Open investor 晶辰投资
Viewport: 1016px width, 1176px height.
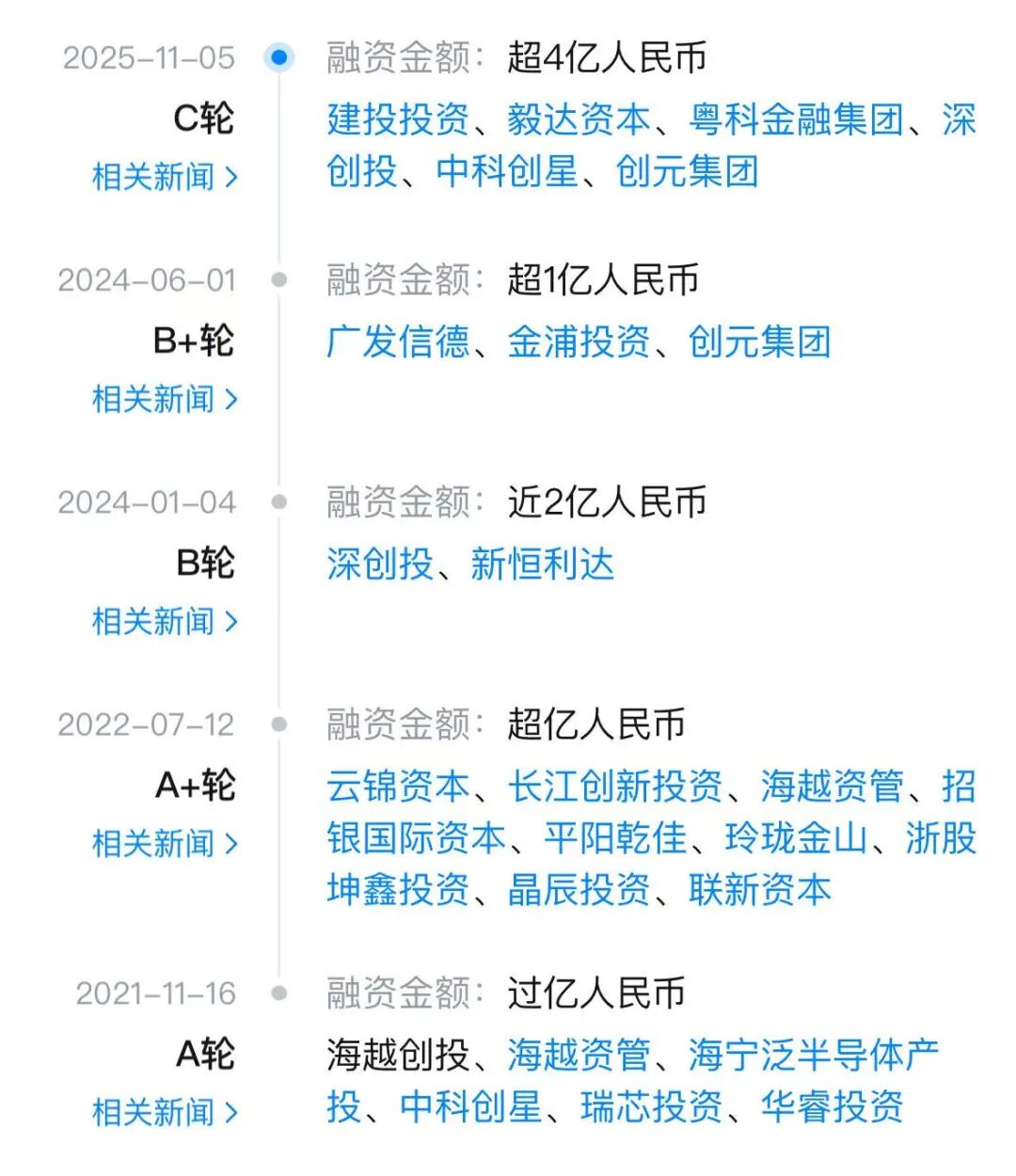tap(578, 889)
